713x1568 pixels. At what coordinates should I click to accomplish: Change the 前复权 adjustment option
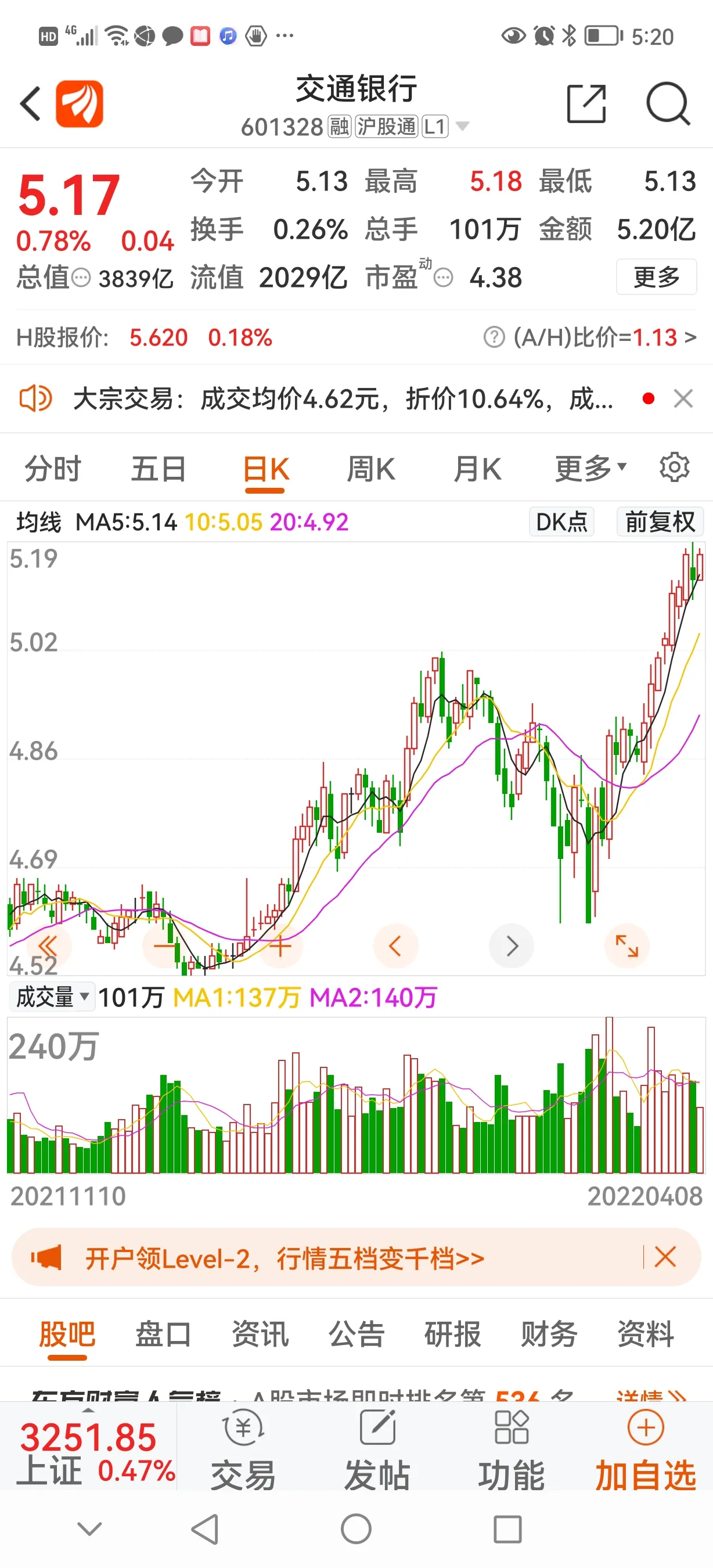tap(660, 522)
